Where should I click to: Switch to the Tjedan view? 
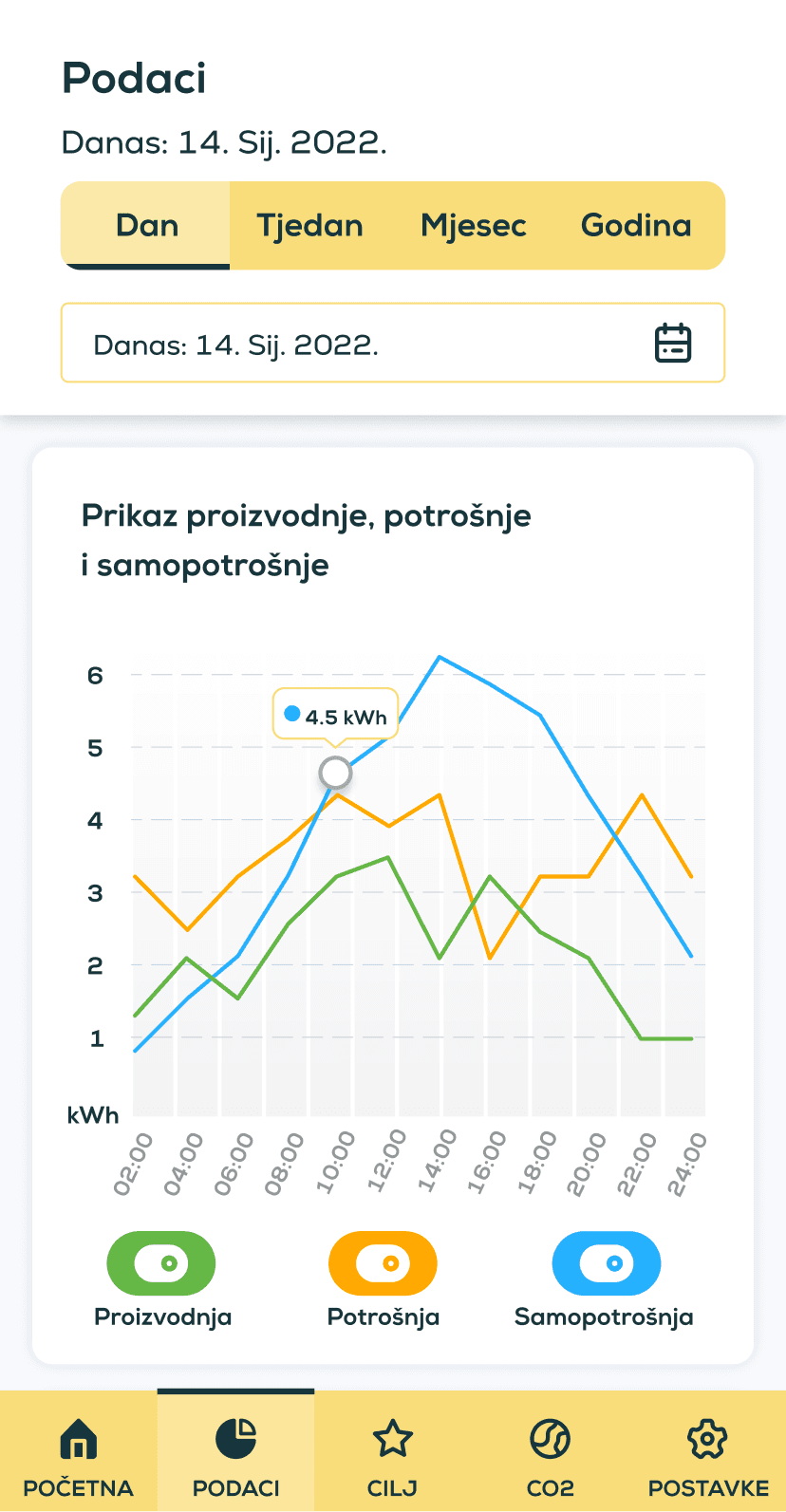point(309,226)
